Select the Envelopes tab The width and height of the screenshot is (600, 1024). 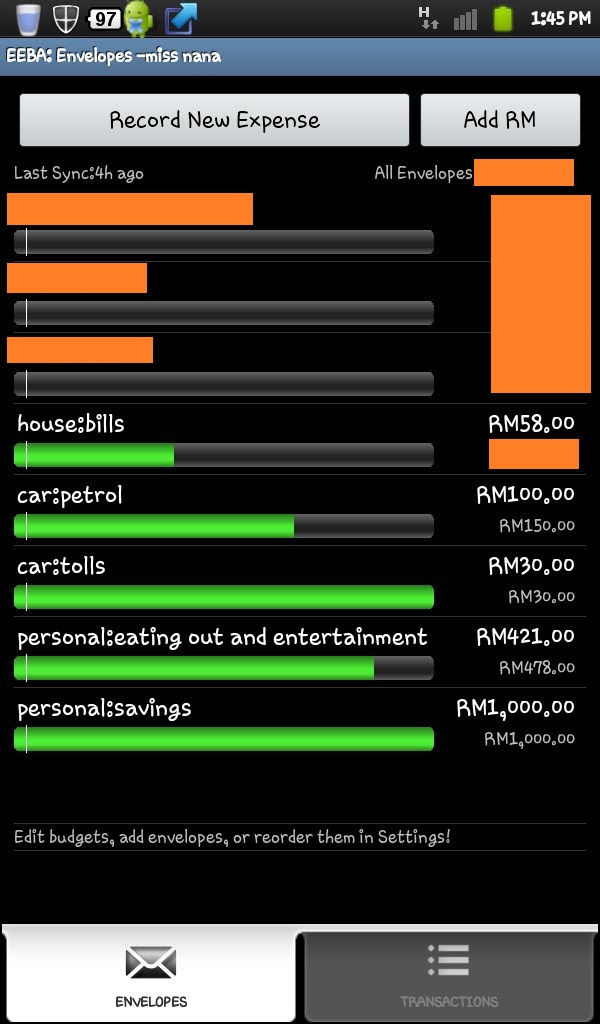(x=151, y=976)
